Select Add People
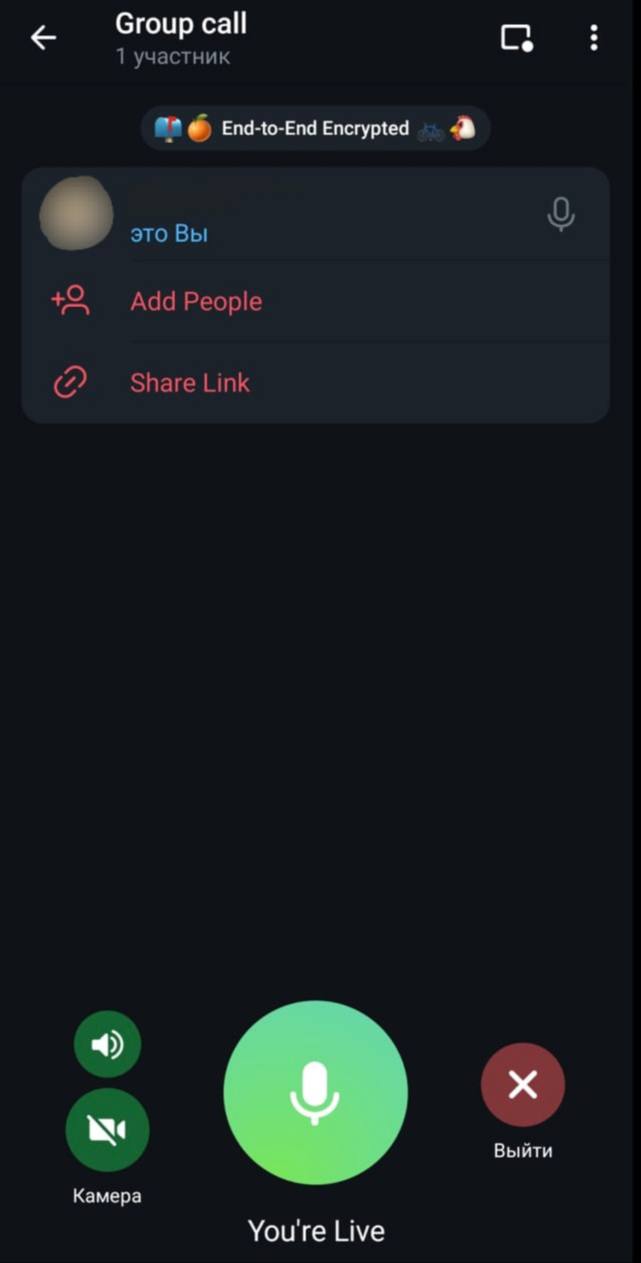 (196, 301)
